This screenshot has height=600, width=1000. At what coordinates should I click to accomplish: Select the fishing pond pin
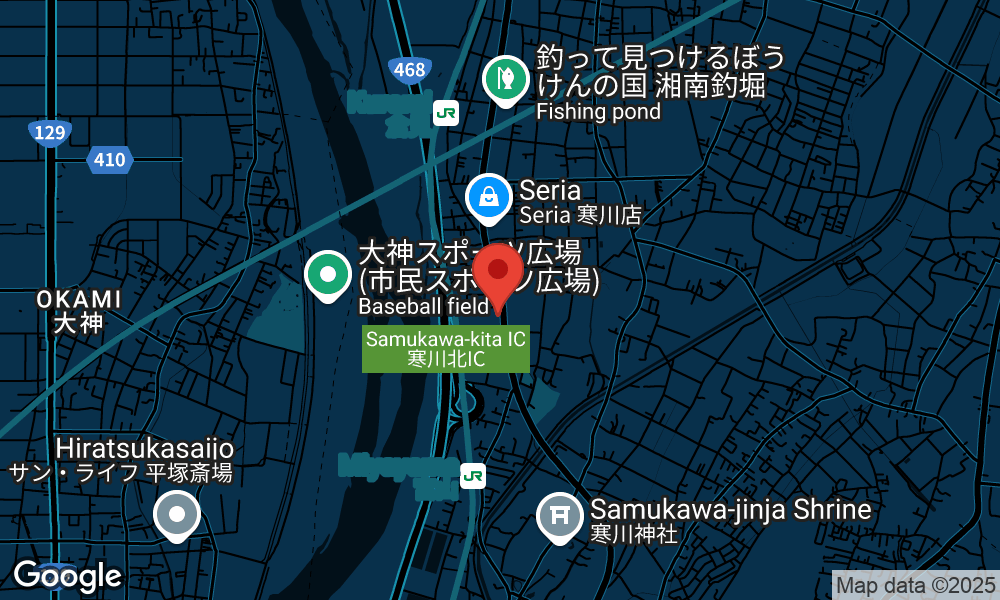pos(506,78)
